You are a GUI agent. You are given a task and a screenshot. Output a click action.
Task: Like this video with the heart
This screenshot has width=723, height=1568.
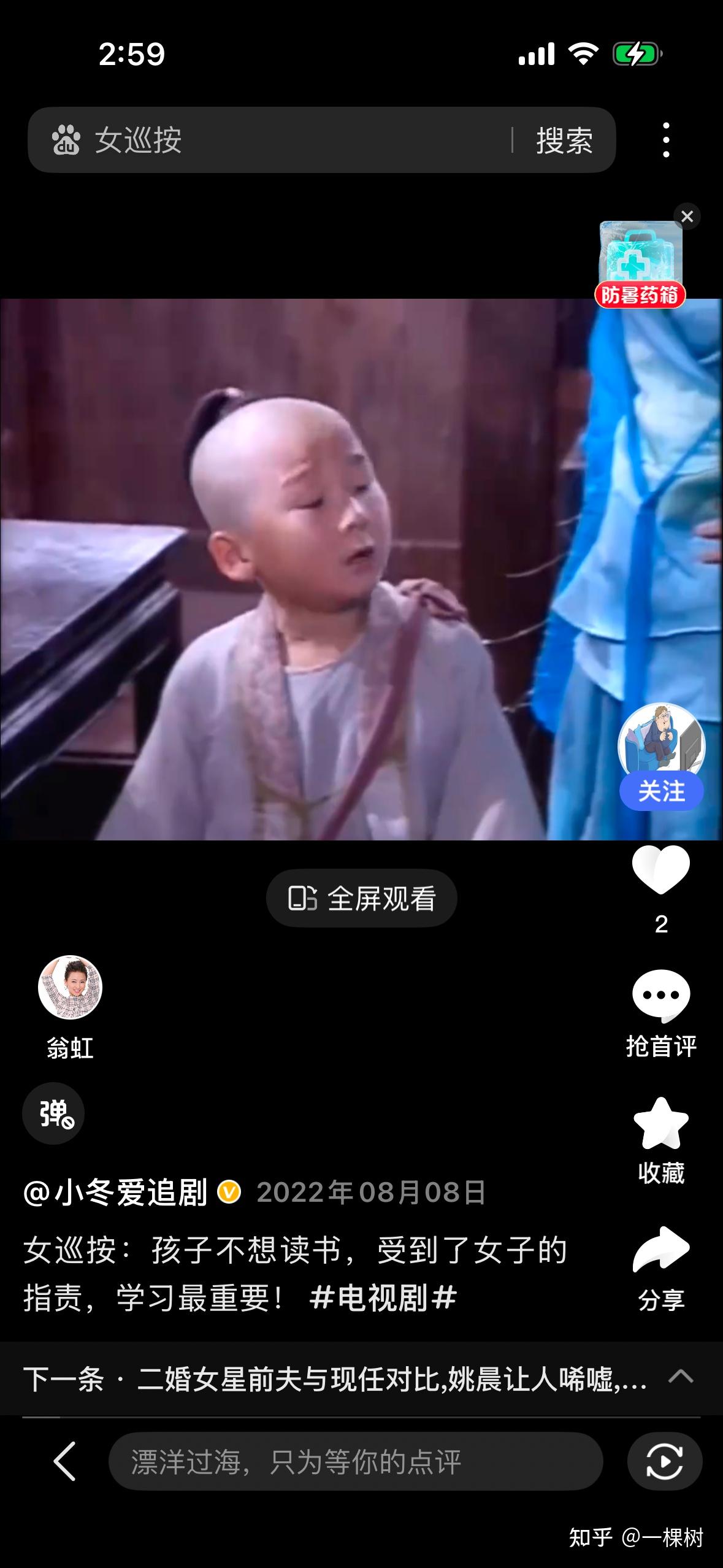pos(661,869)
